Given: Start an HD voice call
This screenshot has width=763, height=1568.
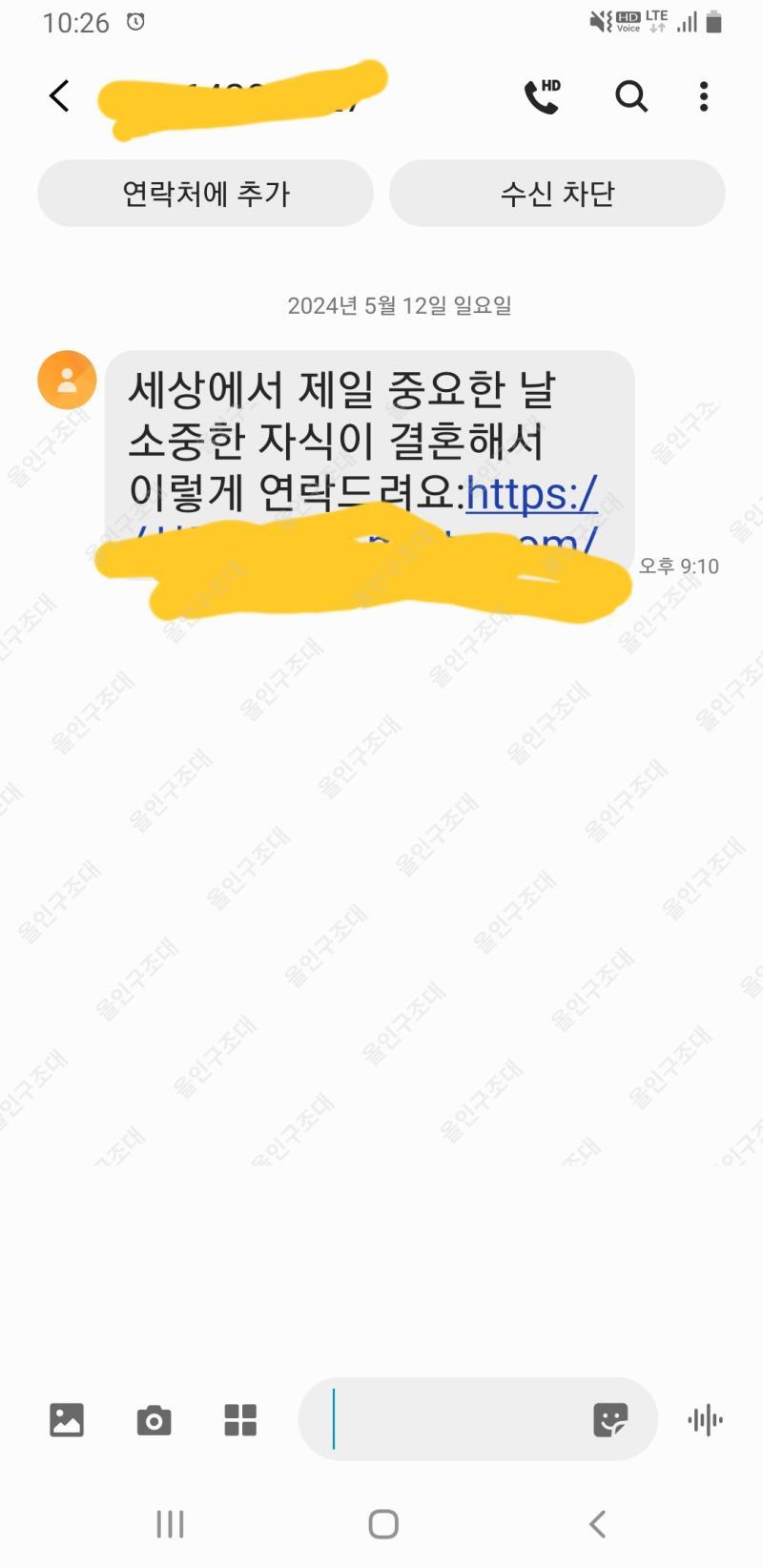Looking at the screenshot, I should (x=542, y=96).
